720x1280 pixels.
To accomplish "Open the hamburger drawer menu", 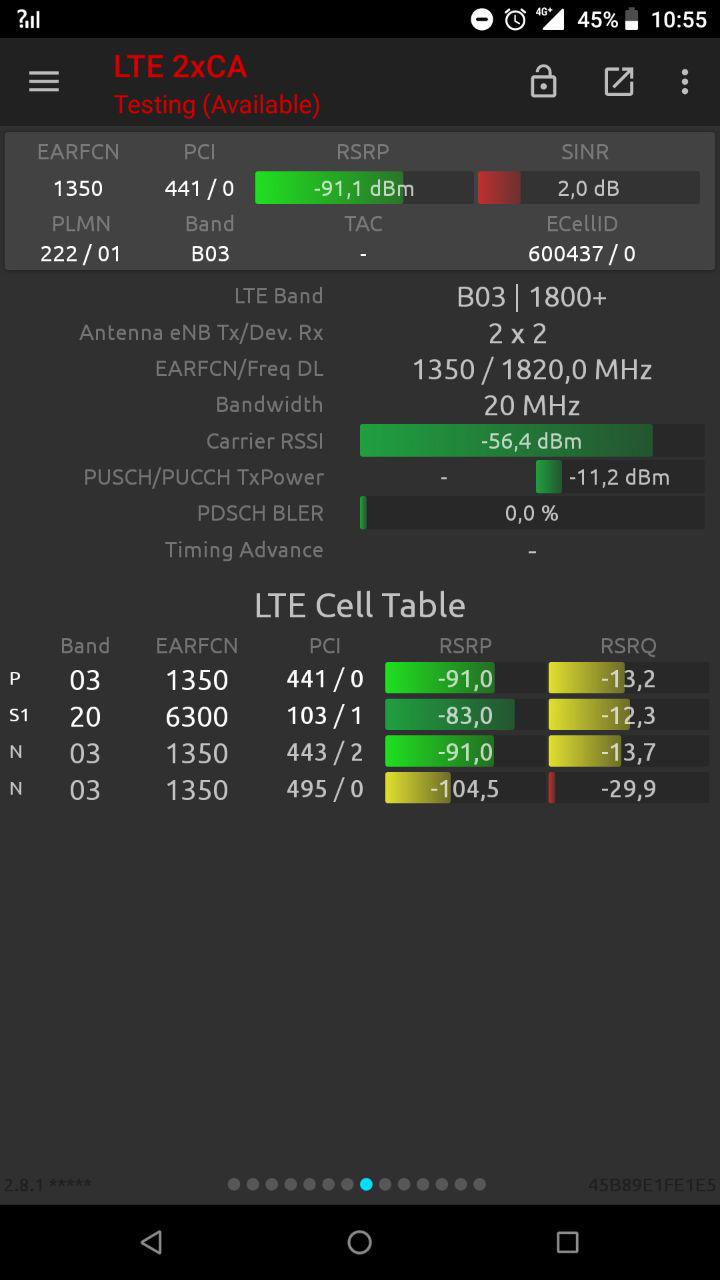I will click(x=44, y=82).
